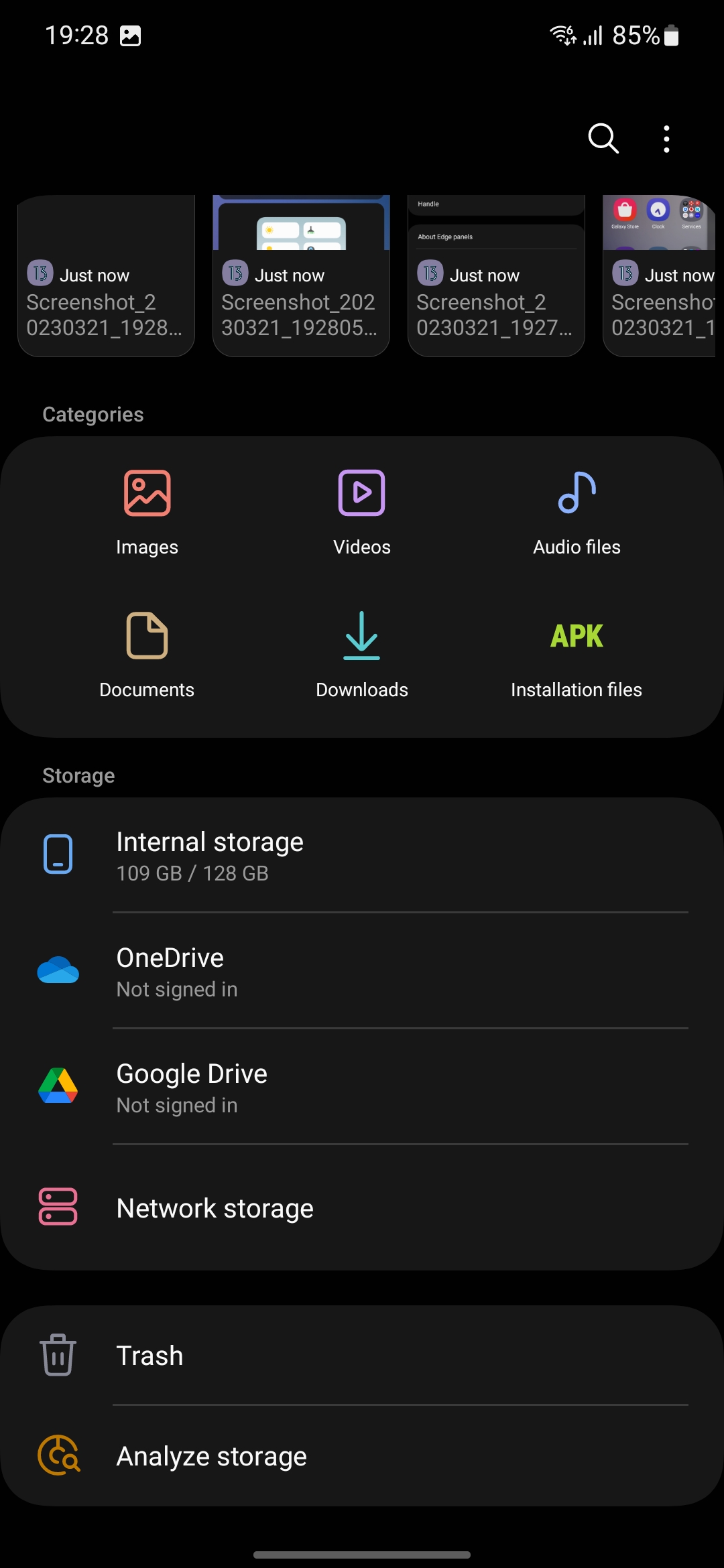The height and width of the screenshot is (1568, 724).
Task: Open recent screenshot showing Galaxy Store icon
Action: coord(660,276)
